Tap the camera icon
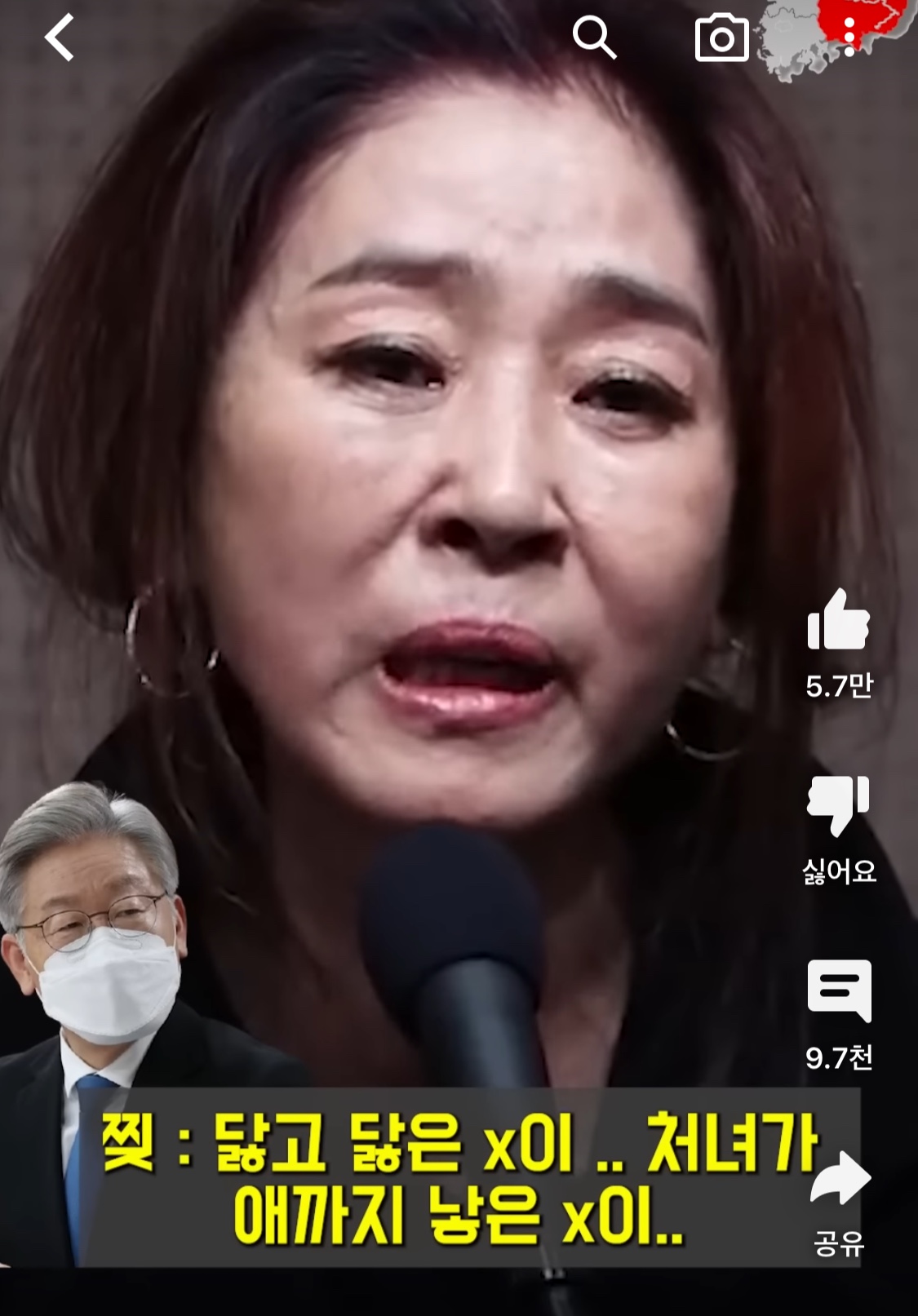This screenshot has height=1316, width=918. [721, 38]
